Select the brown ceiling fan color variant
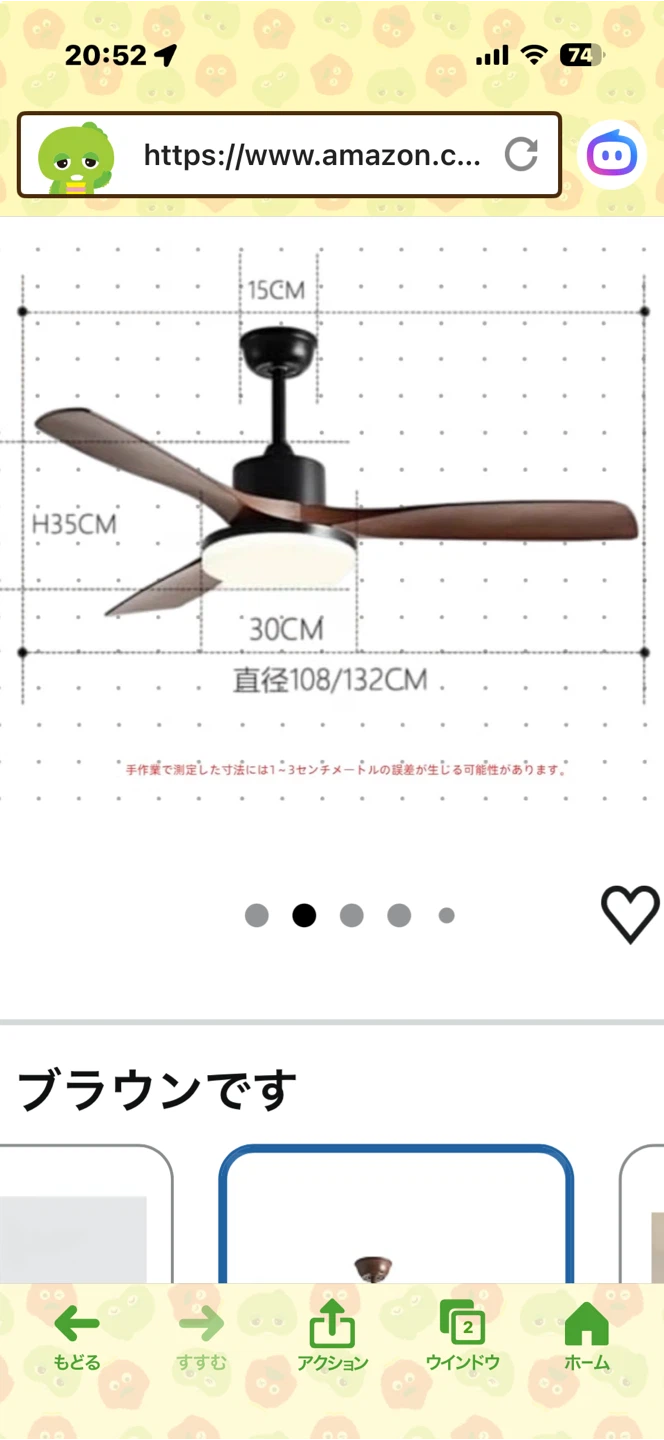Viewport: 664px width, 1440px height. click(x=396, y=1216)
